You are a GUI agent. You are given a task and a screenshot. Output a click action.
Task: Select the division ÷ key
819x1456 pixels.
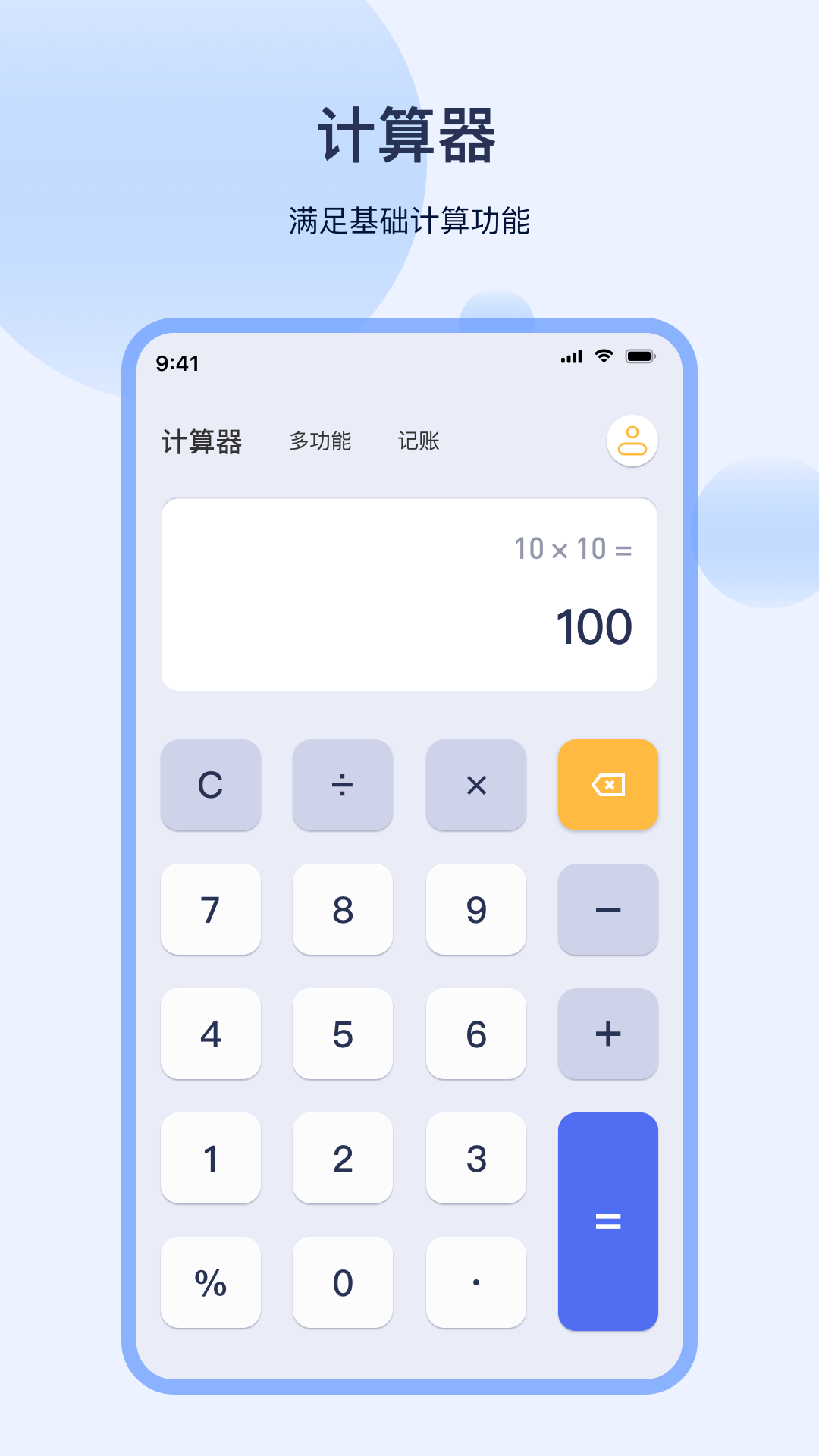tap(343, 785)
